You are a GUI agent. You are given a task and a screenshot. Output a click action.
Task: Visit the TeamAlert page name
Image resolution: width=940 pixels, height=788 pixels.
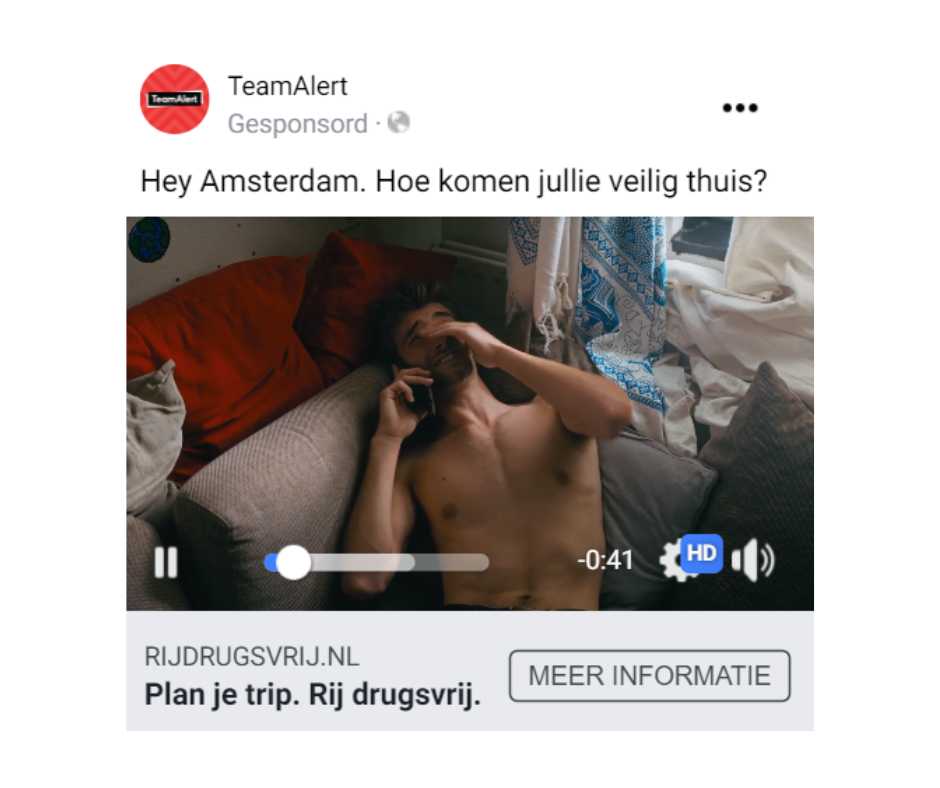coord(287,86)
